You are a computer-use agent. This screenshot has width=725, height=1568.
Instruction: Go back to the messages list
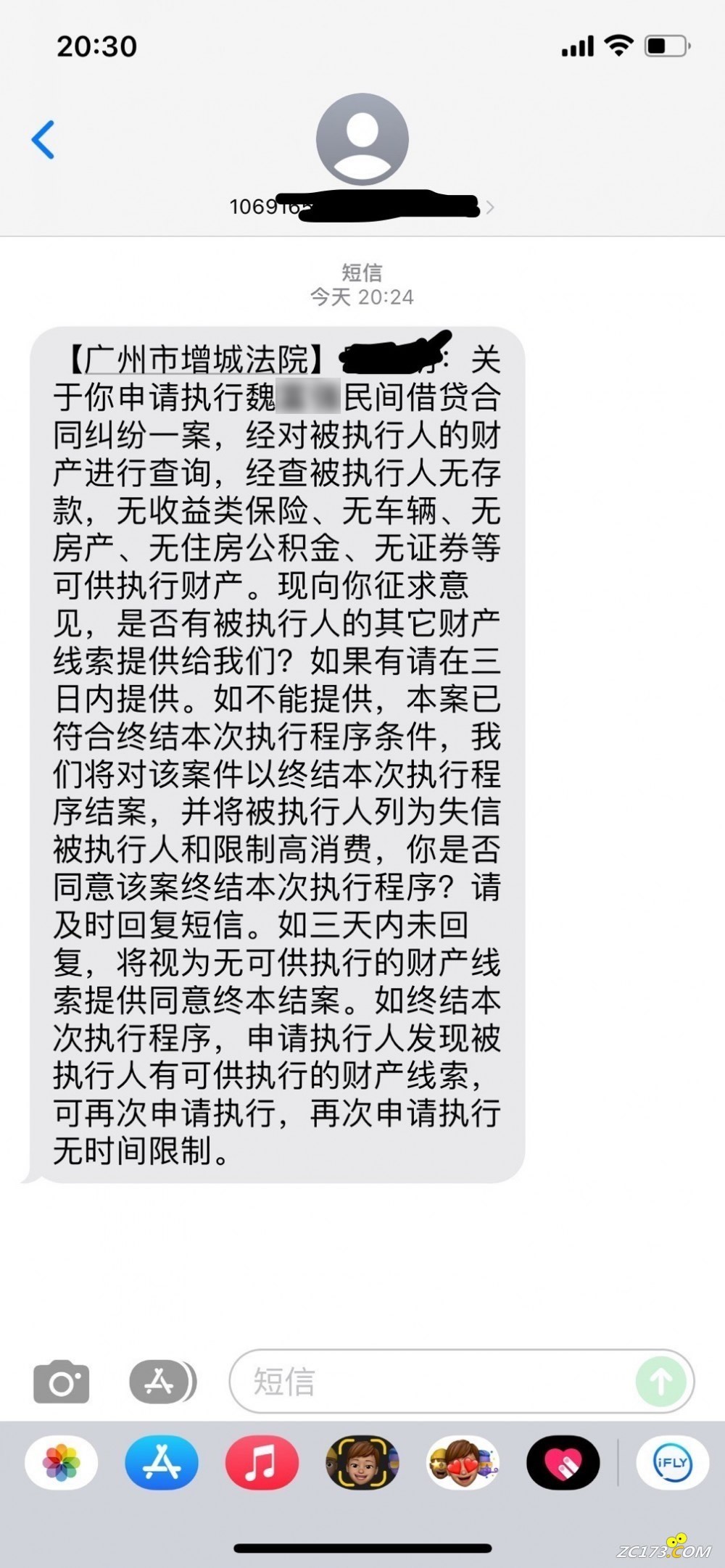coord(43,139)
